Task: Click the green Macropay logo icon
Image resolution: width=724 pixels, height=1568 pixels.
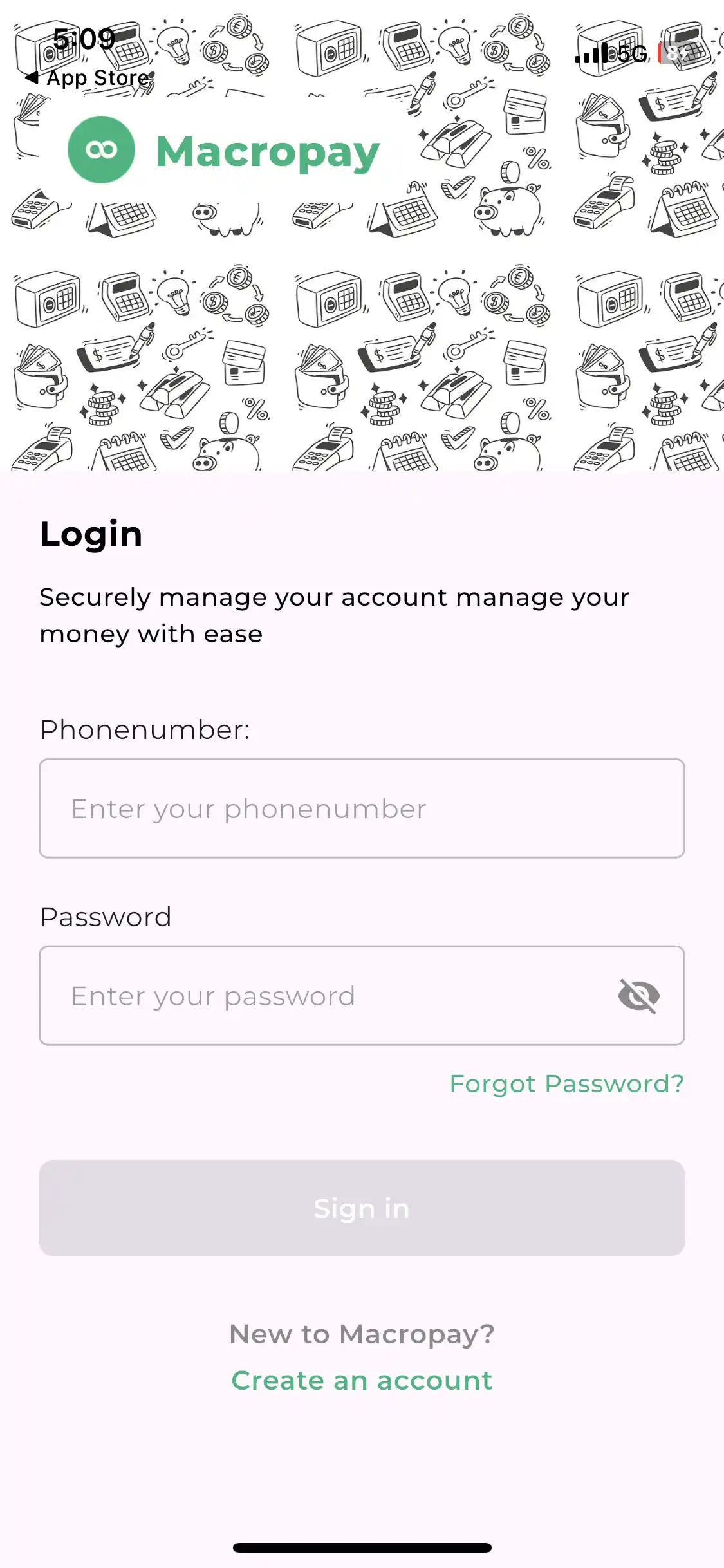Action: point(102,149)
